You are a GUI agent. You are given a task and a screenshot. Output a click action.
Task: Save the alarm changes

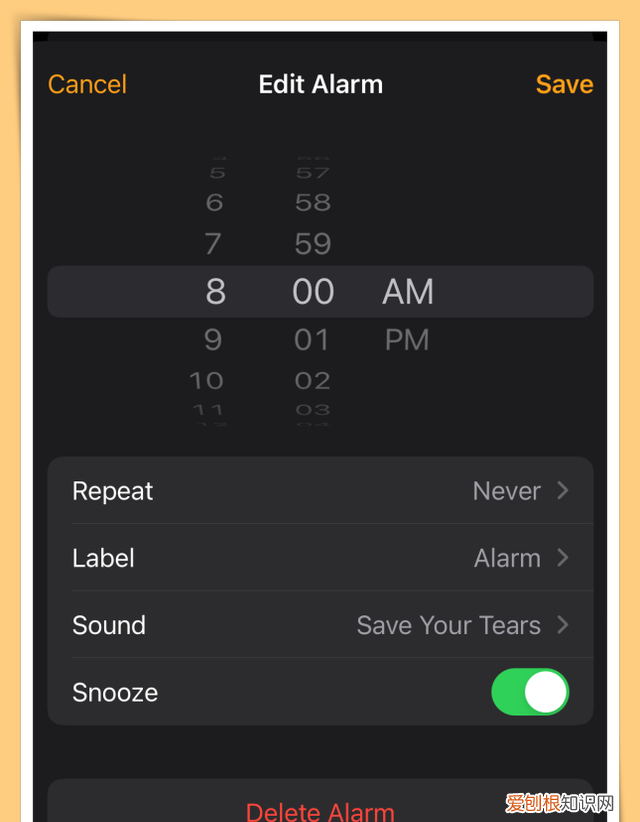564,84
